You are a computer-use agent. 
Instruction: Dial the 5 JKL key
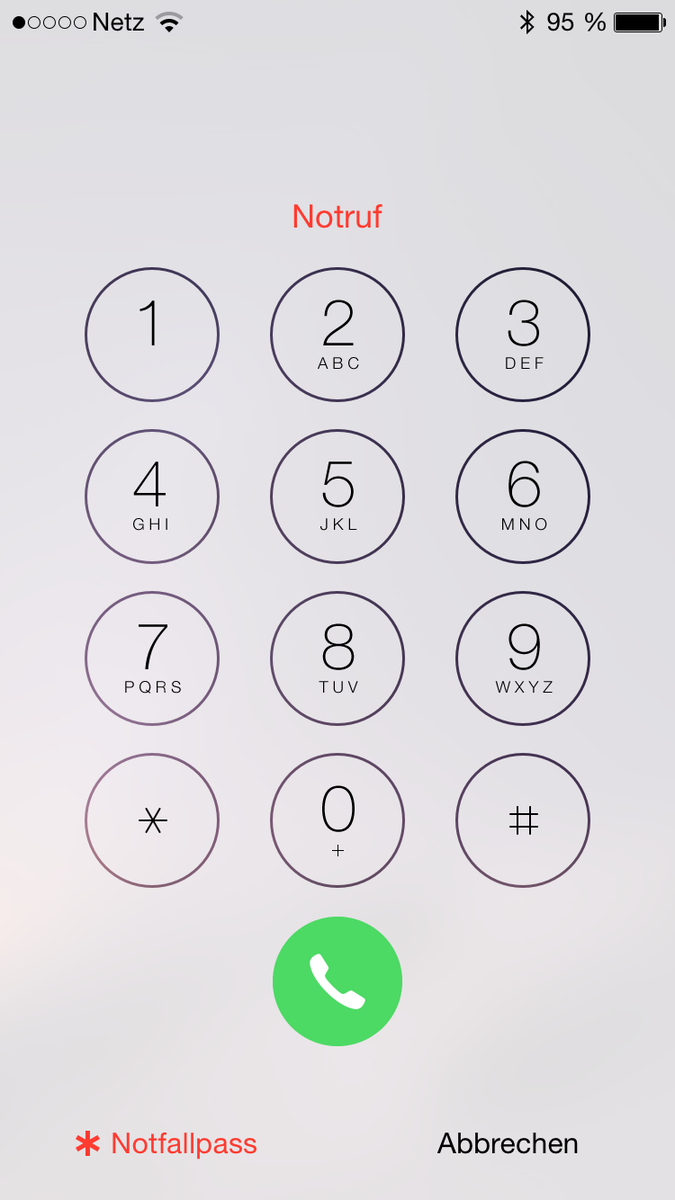[x=338, y=497]
